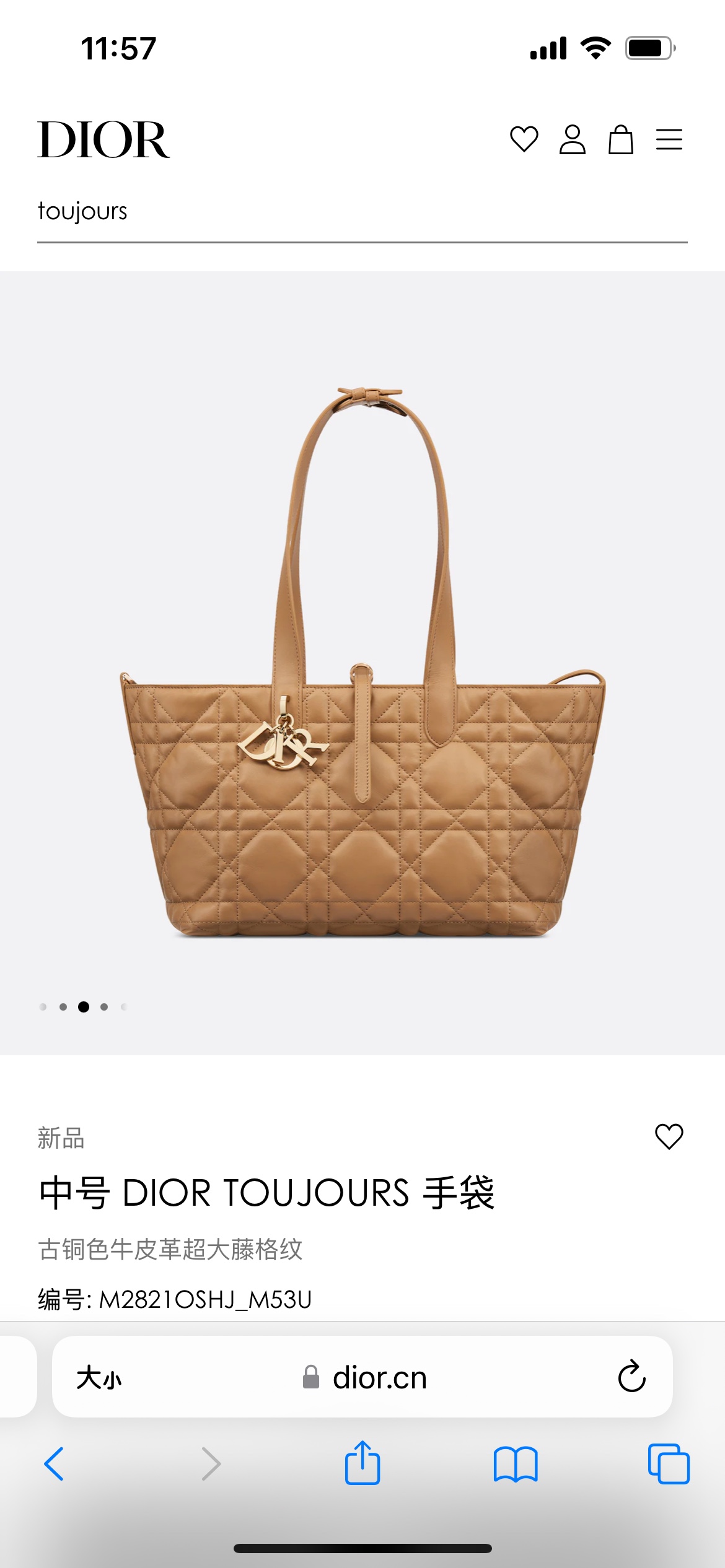The height and width of the screenshot is (1568, 725).
Task: Open the hamburger menu
Action: (x=669, y=139)
